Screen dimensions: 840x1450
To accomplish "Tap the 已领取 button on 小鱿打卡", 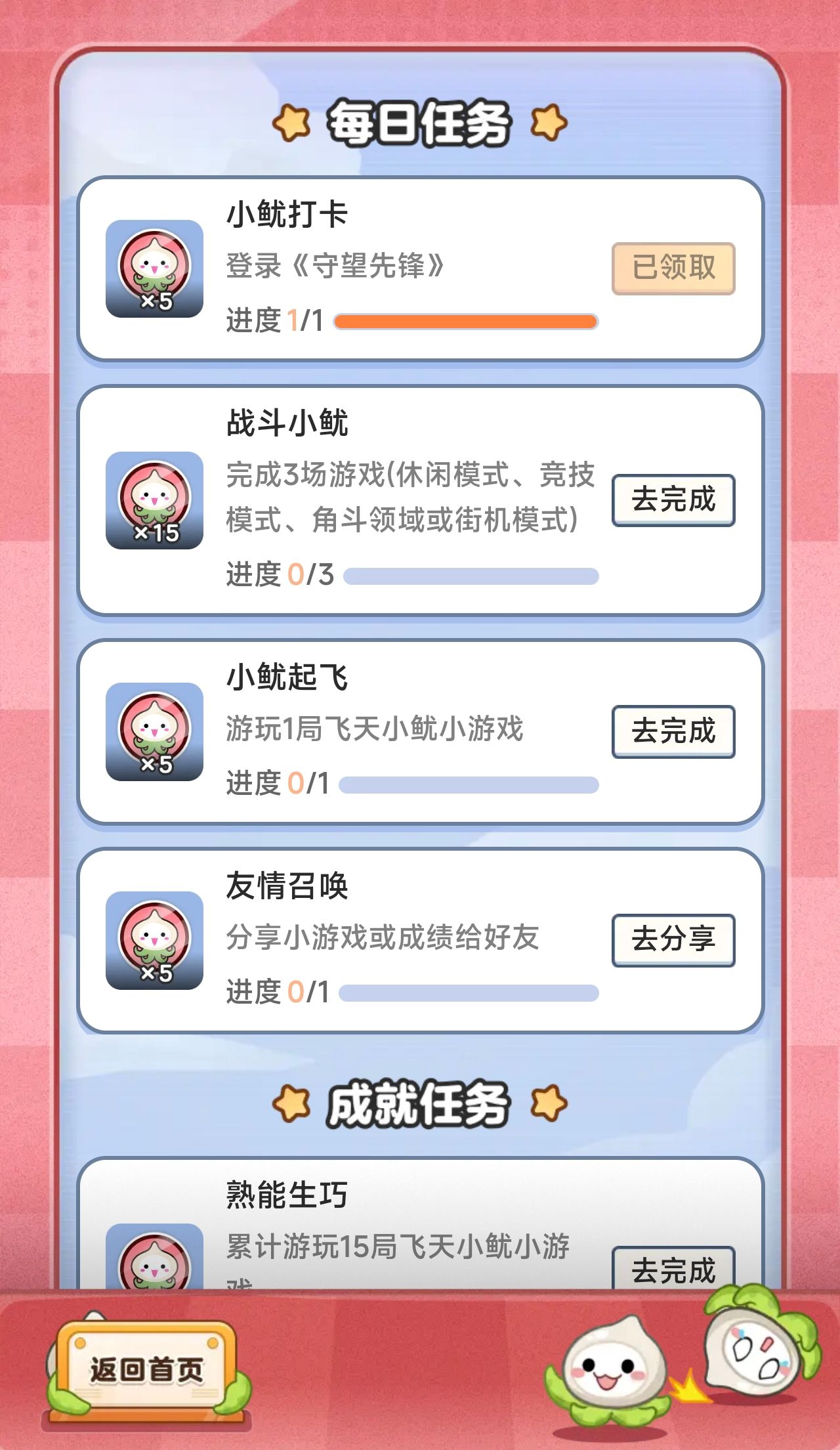I will pos(673,268).
